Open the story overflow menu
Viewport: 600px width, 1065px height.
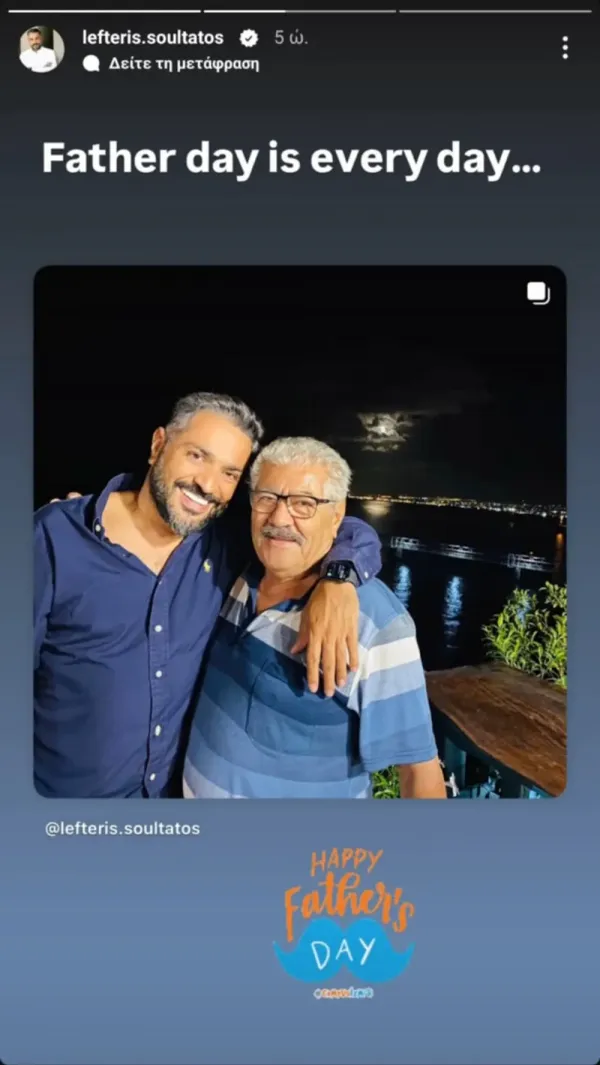(x=565, y=47)
